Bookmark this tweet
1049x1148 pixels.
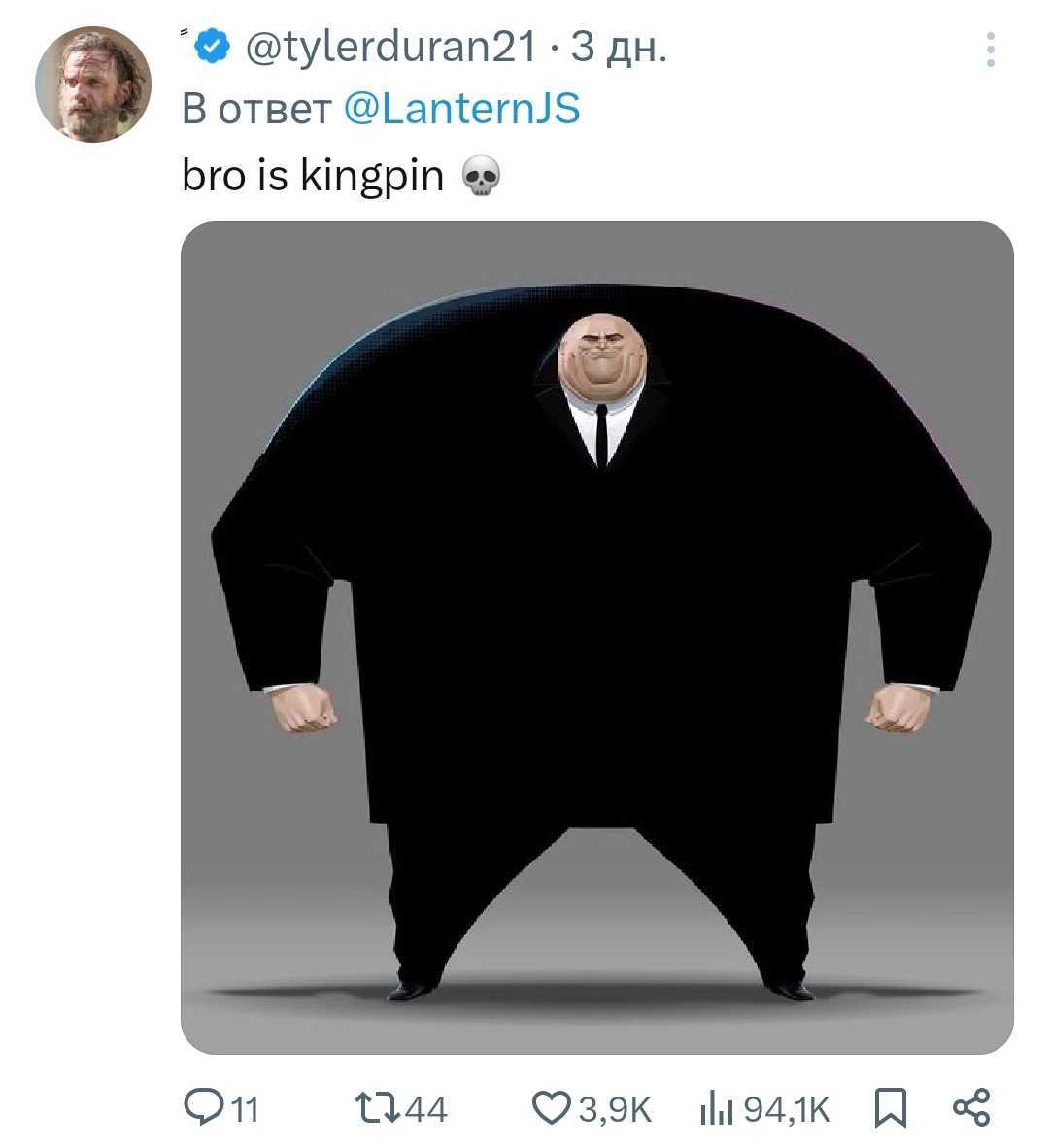891,1107
